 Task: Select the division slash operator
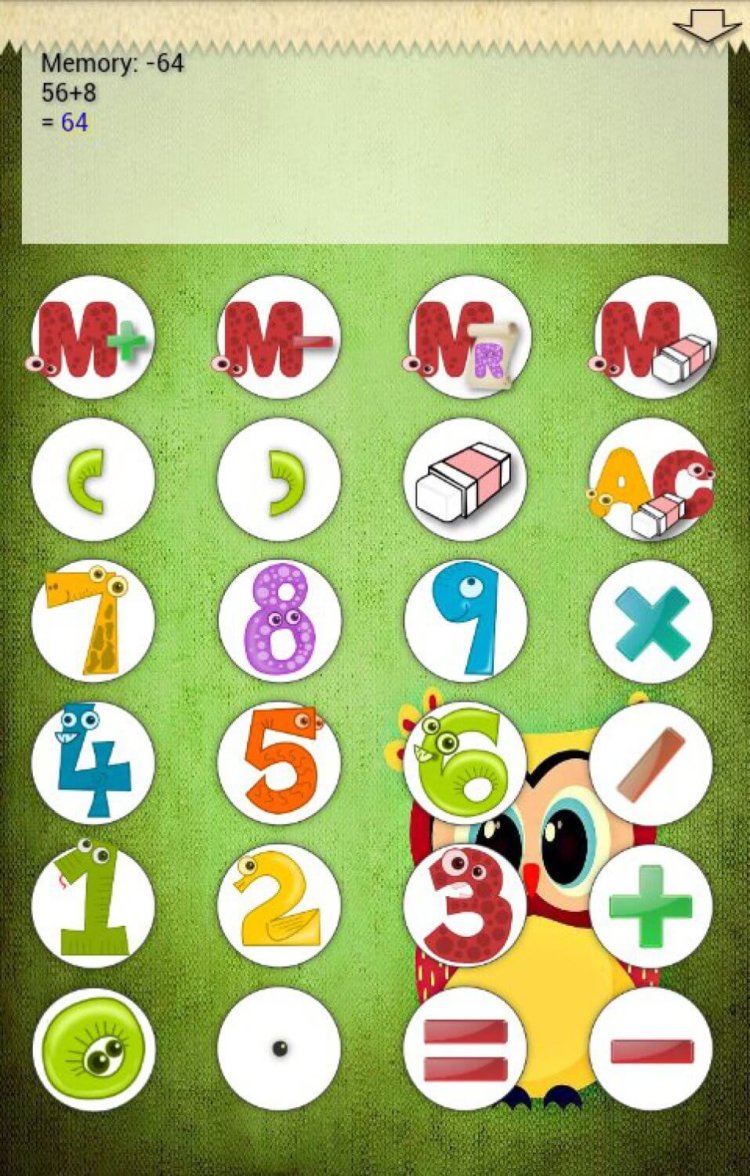651,763
